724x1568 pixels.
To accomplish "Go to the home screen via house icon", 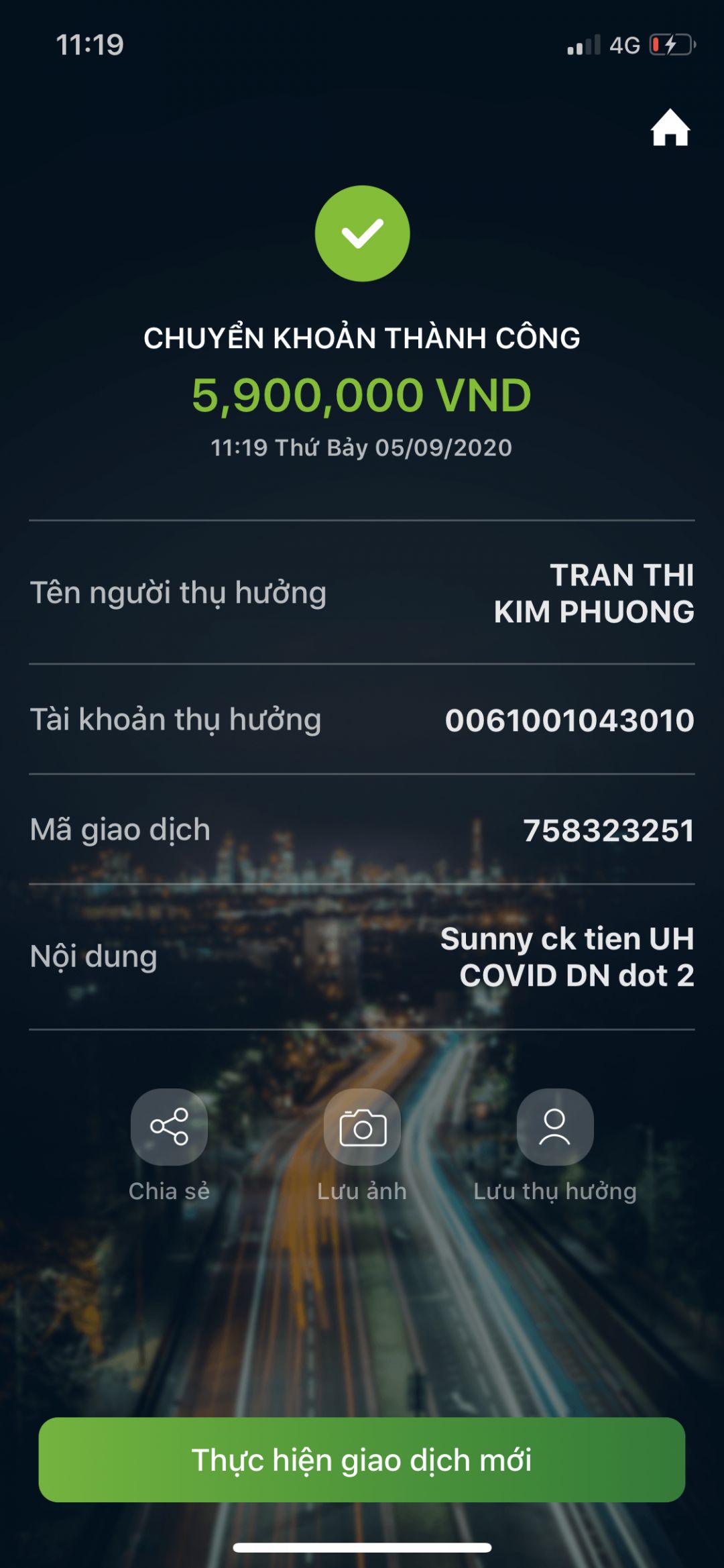I will click(x=670, y=127).
